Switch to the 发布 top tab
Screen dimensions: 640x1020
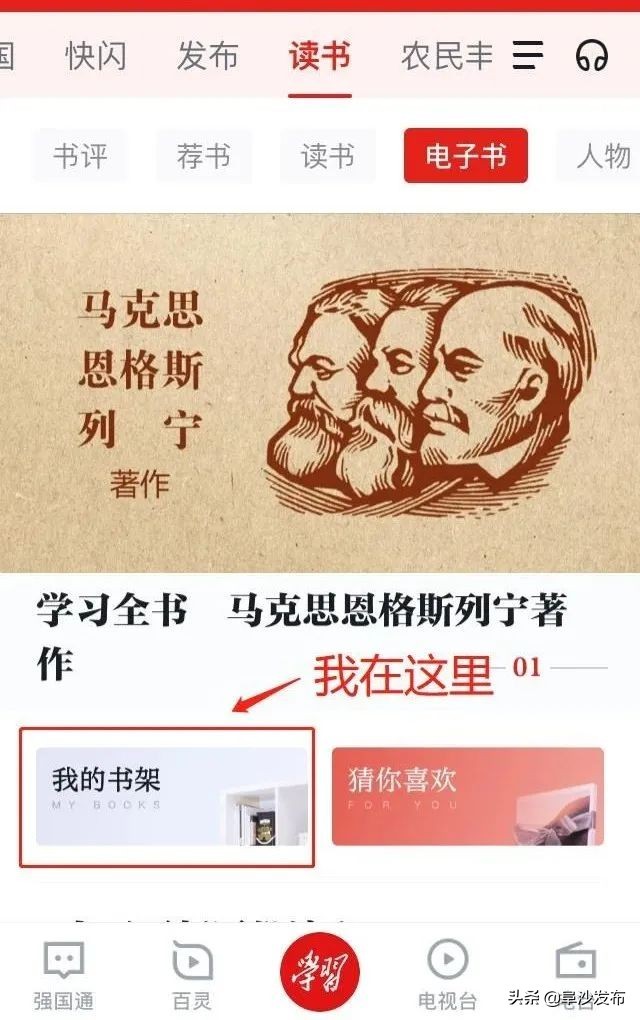pos(208,55)
